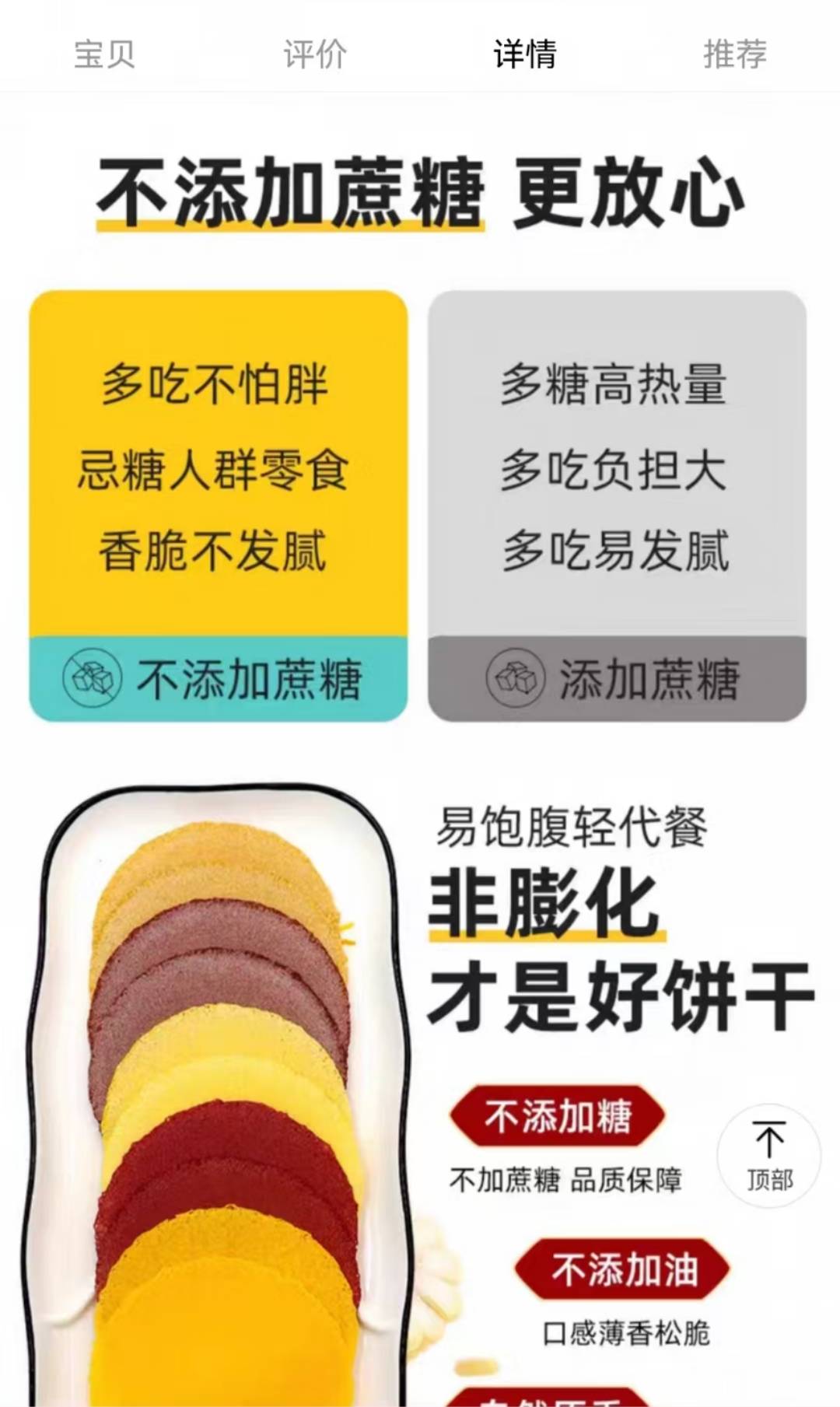
Task: Go to the 推荐 recommendations tab
Action: tap(735, 54)
